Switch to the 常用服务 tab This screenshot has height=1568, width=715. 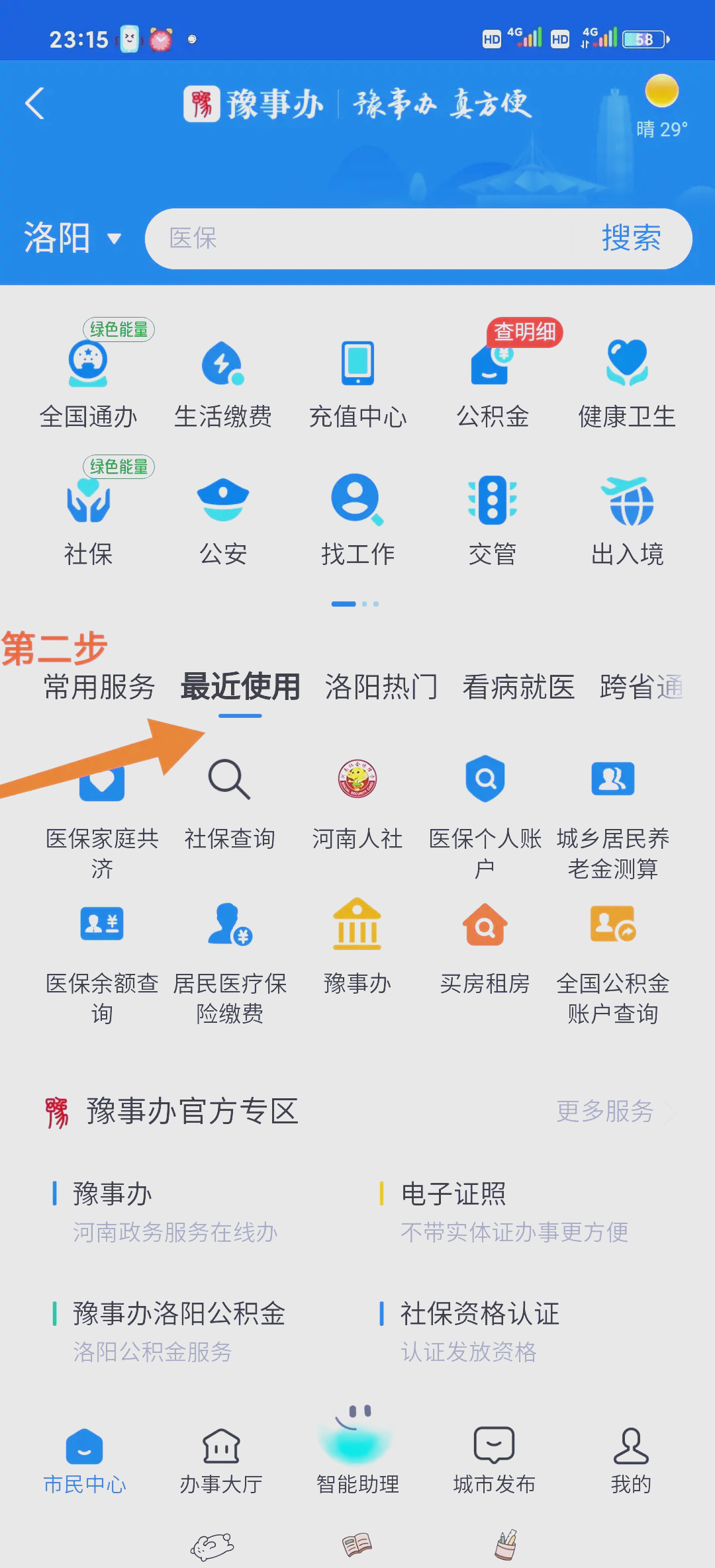point(99,687)
